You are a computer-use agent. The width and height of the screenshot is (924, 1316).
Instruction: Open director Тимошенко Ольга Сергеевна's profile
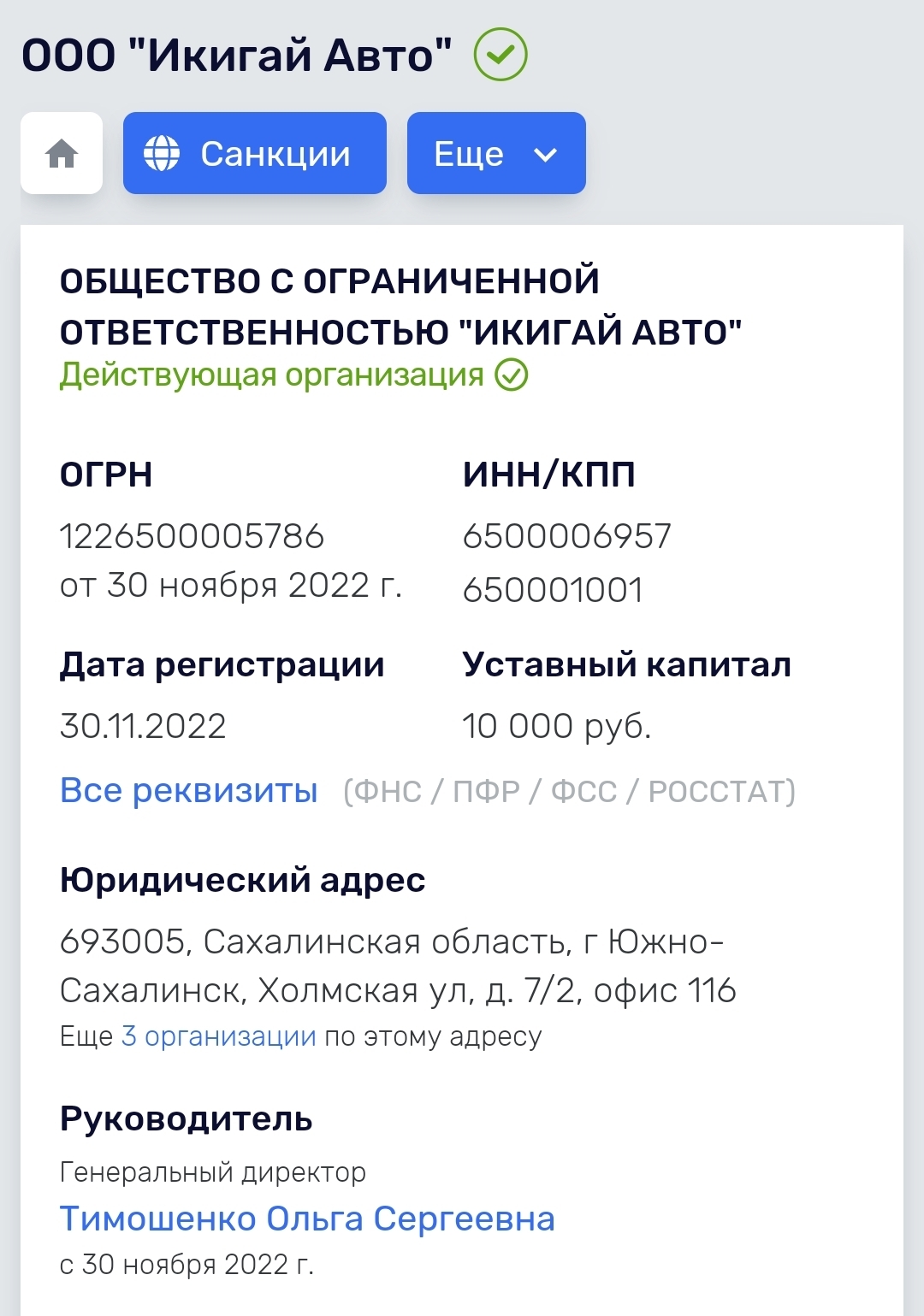point(307,1219)
